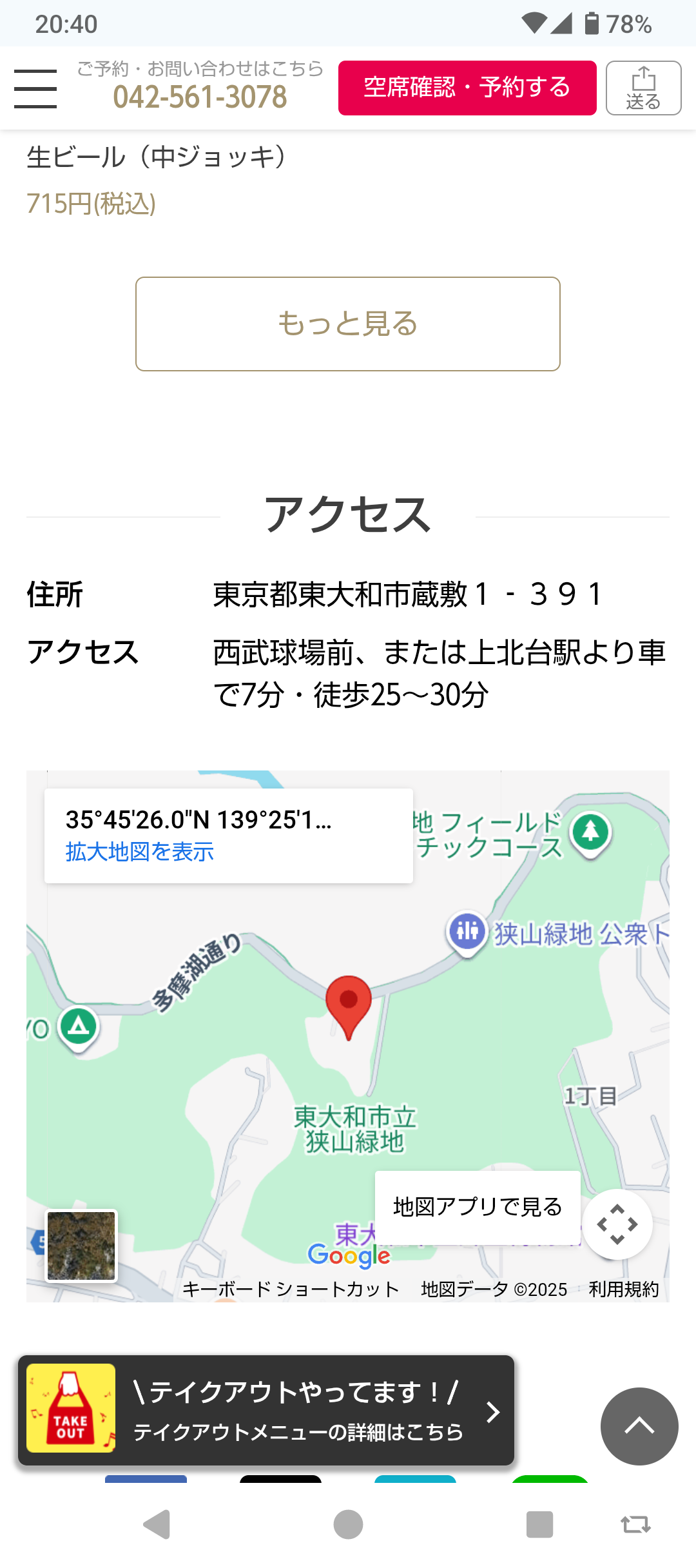Go back with system back button

157,1525
